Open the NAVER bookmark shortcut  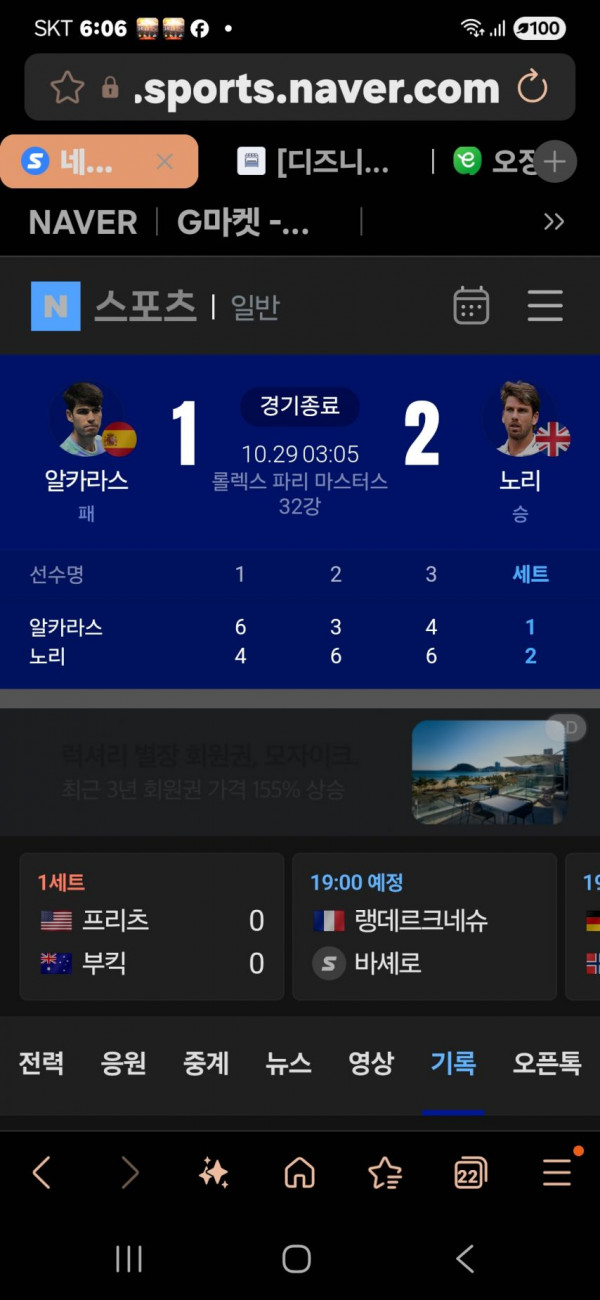click(83, 222)
